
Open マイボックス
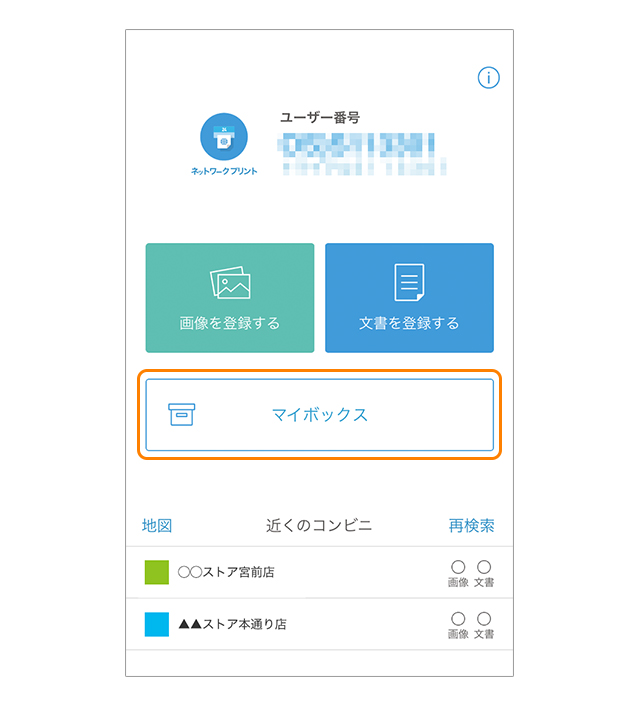point(320,415)
